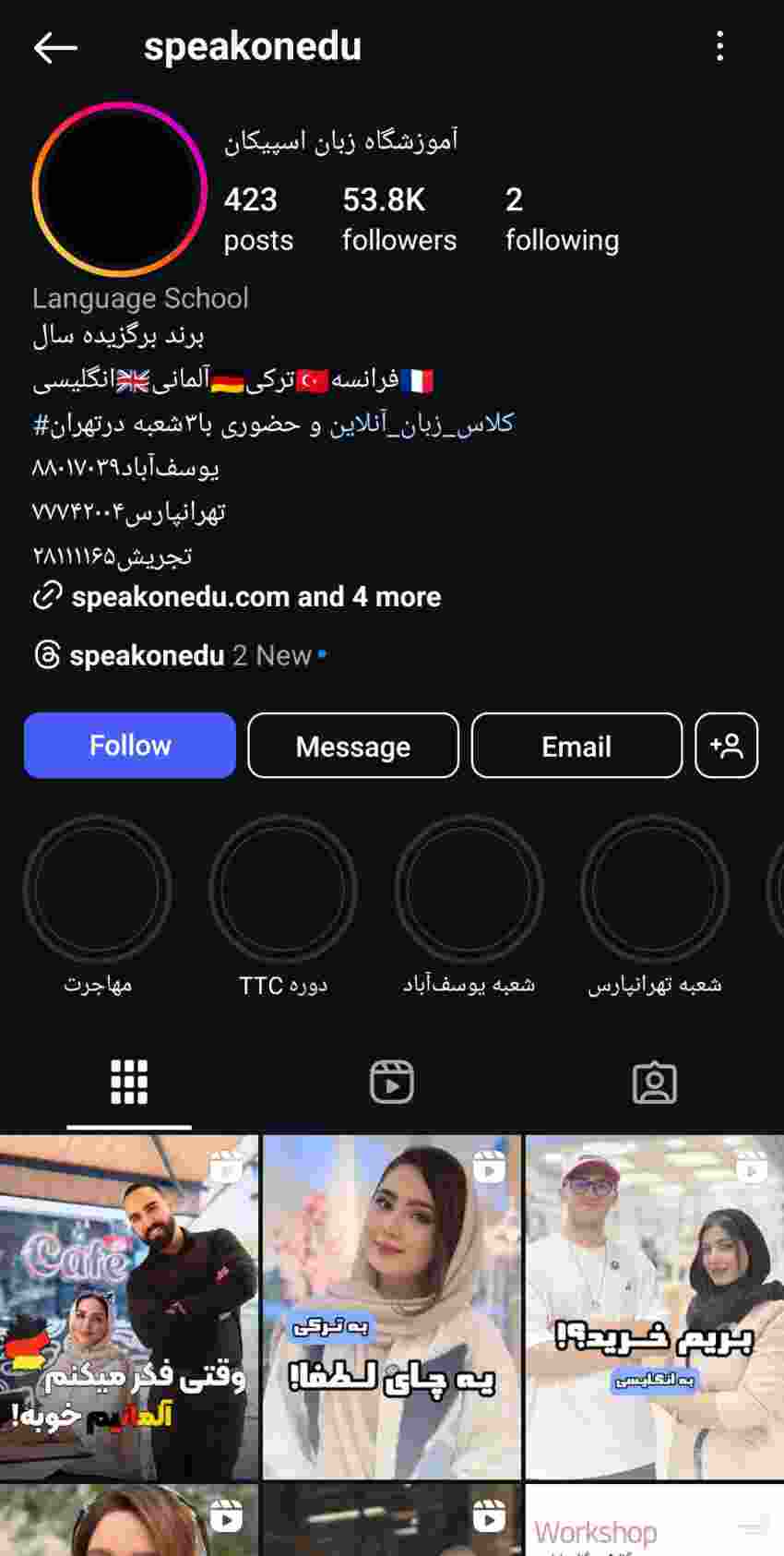
Task: View the profile picture story
Action: [119, 190]
